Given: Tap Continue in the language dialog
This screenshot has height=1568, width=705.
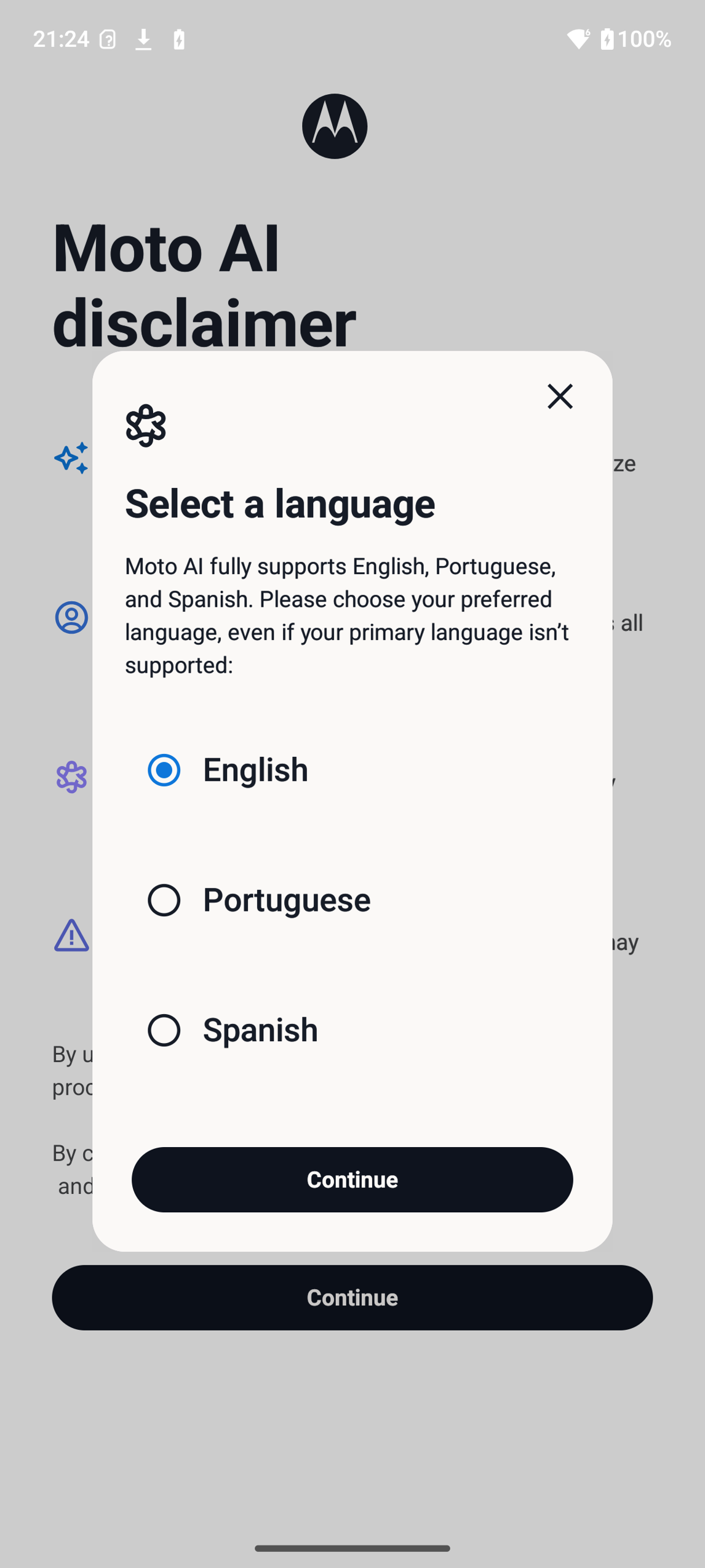Looking at the screenshot, I should tap(352, 1180).
